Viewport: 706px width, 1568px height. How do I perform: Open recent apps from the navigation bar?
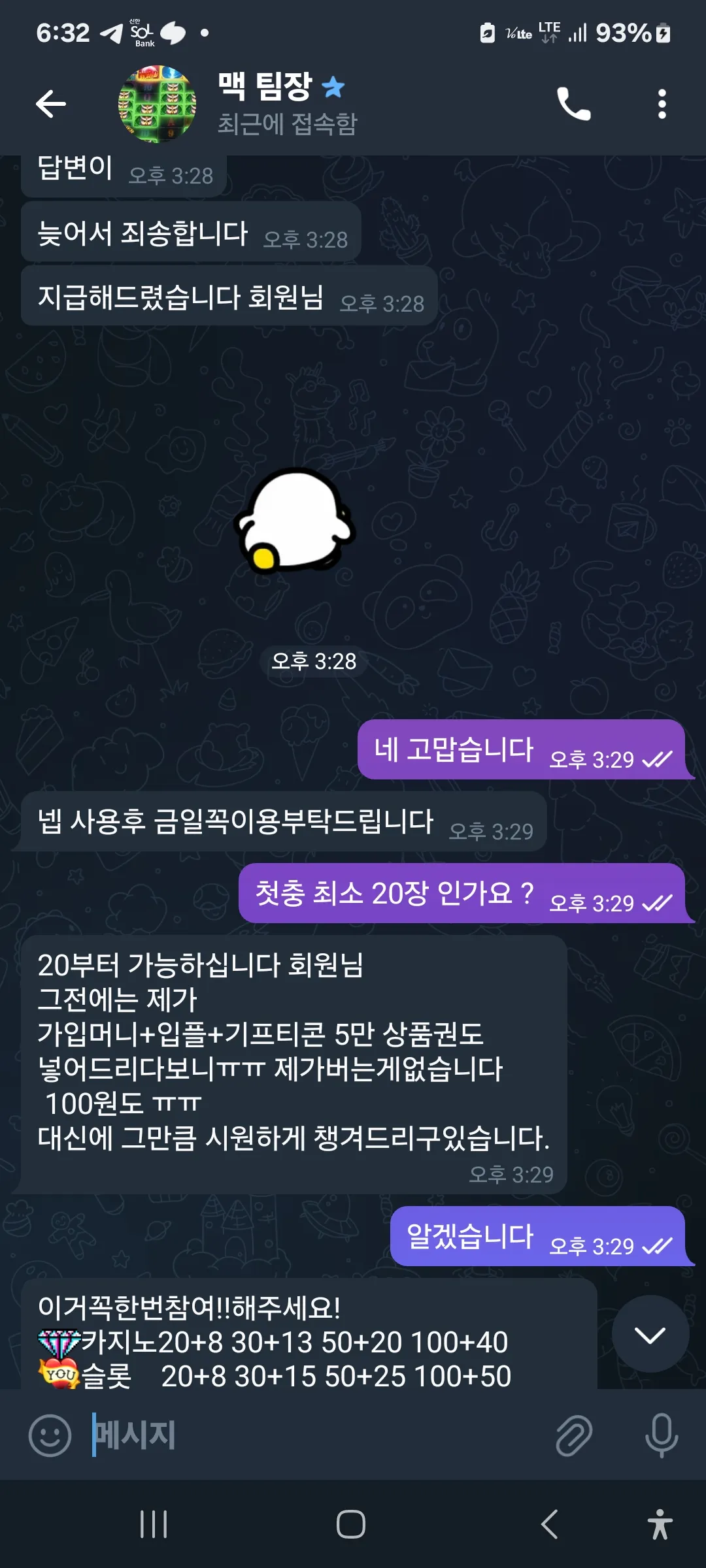click(x=154, y=1524)
